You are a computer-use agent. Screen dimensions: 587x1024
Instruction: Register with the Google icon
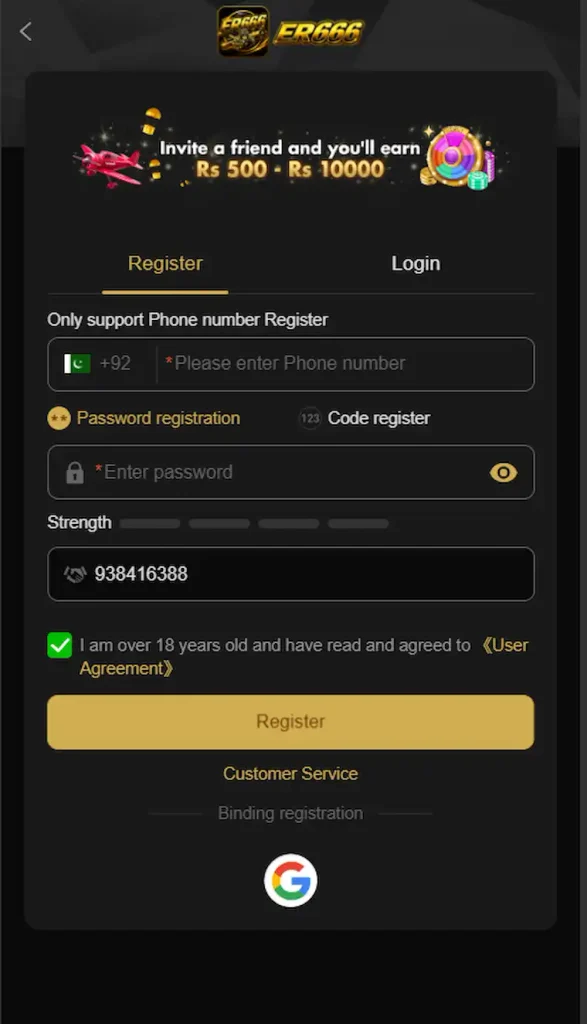click(x=291, y=880)
